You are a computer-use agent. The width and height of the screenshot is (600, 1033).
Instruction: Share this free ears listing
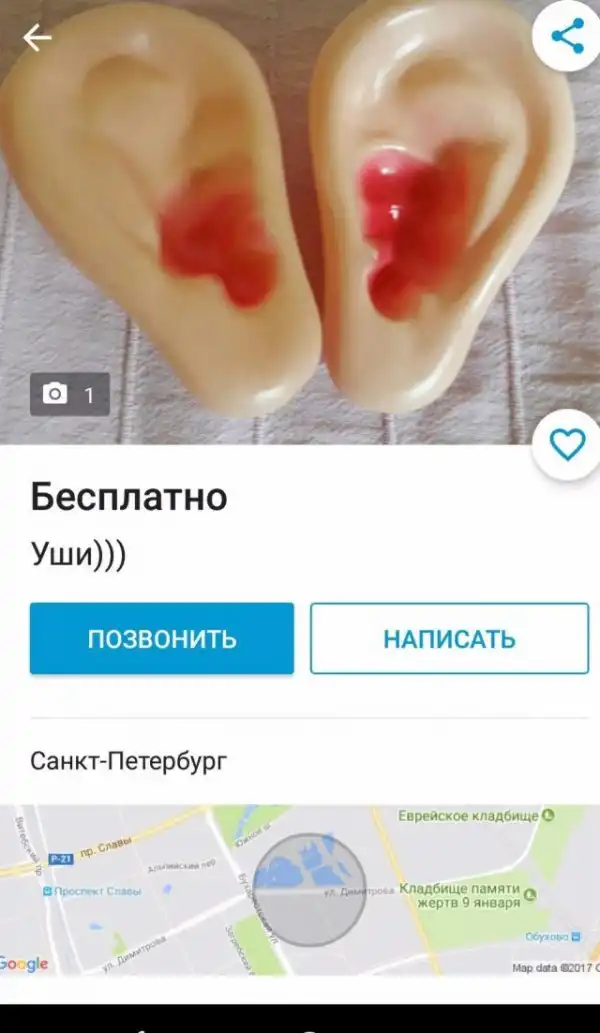click(x=567, y=38)
